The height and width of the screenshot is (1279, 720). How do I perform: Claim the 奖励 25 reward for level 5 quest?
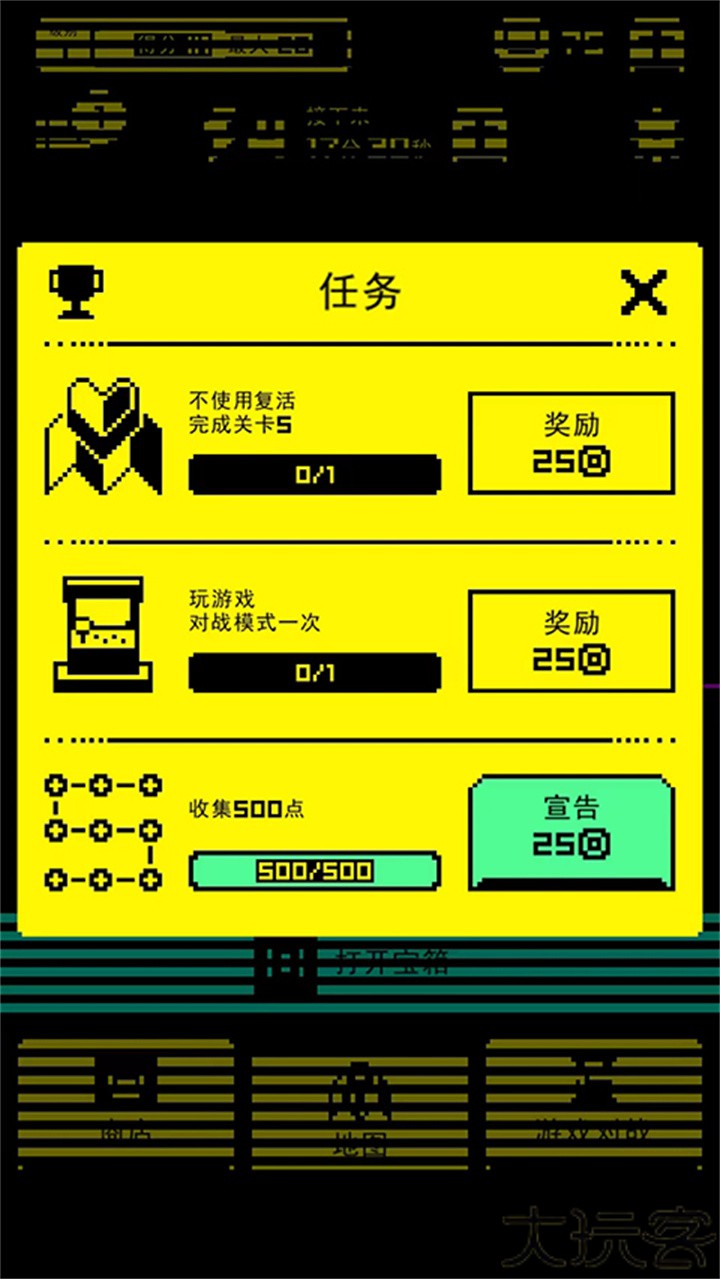570,441
